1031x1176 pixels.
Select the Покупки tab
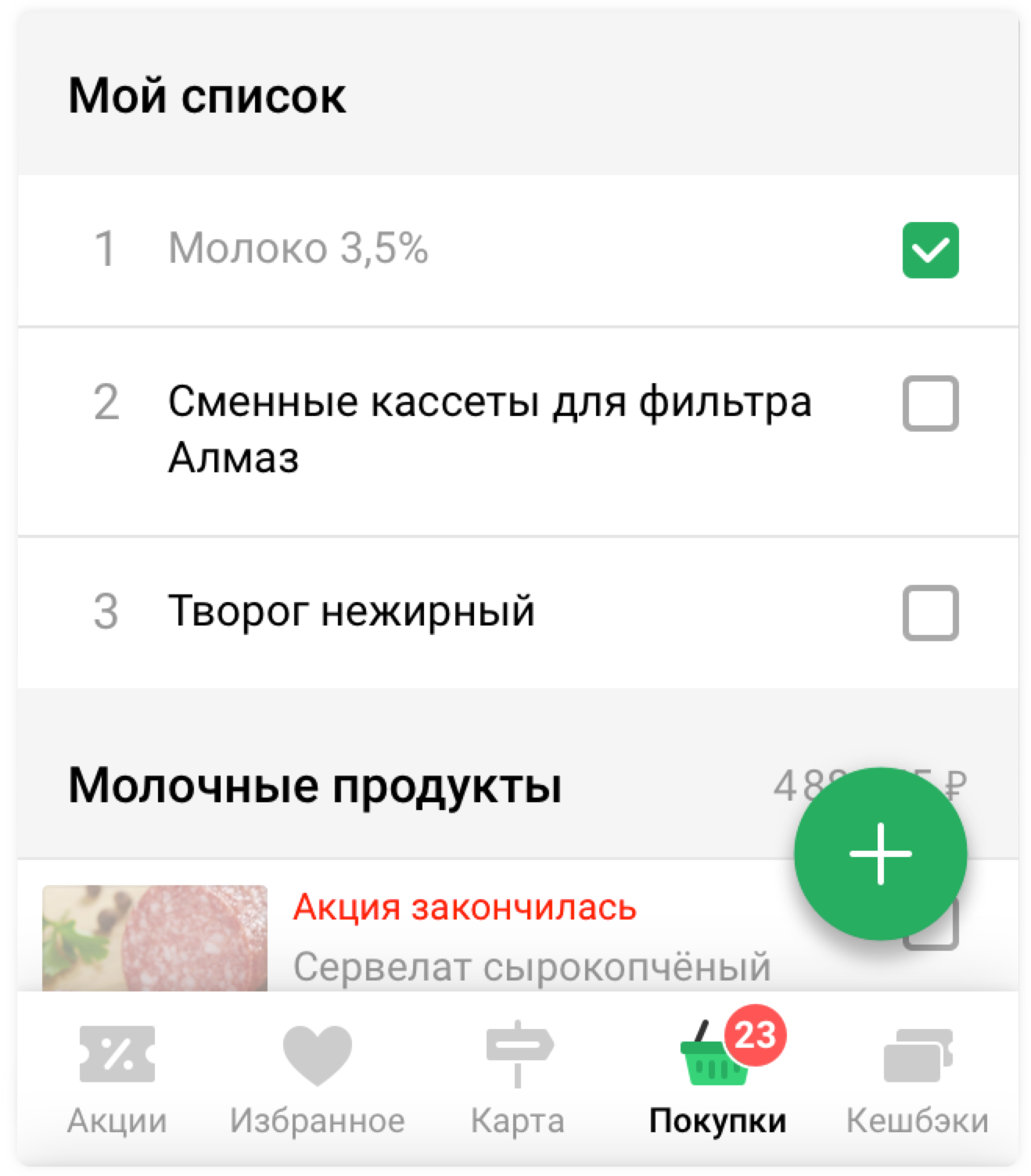[x=717, y=1081]
